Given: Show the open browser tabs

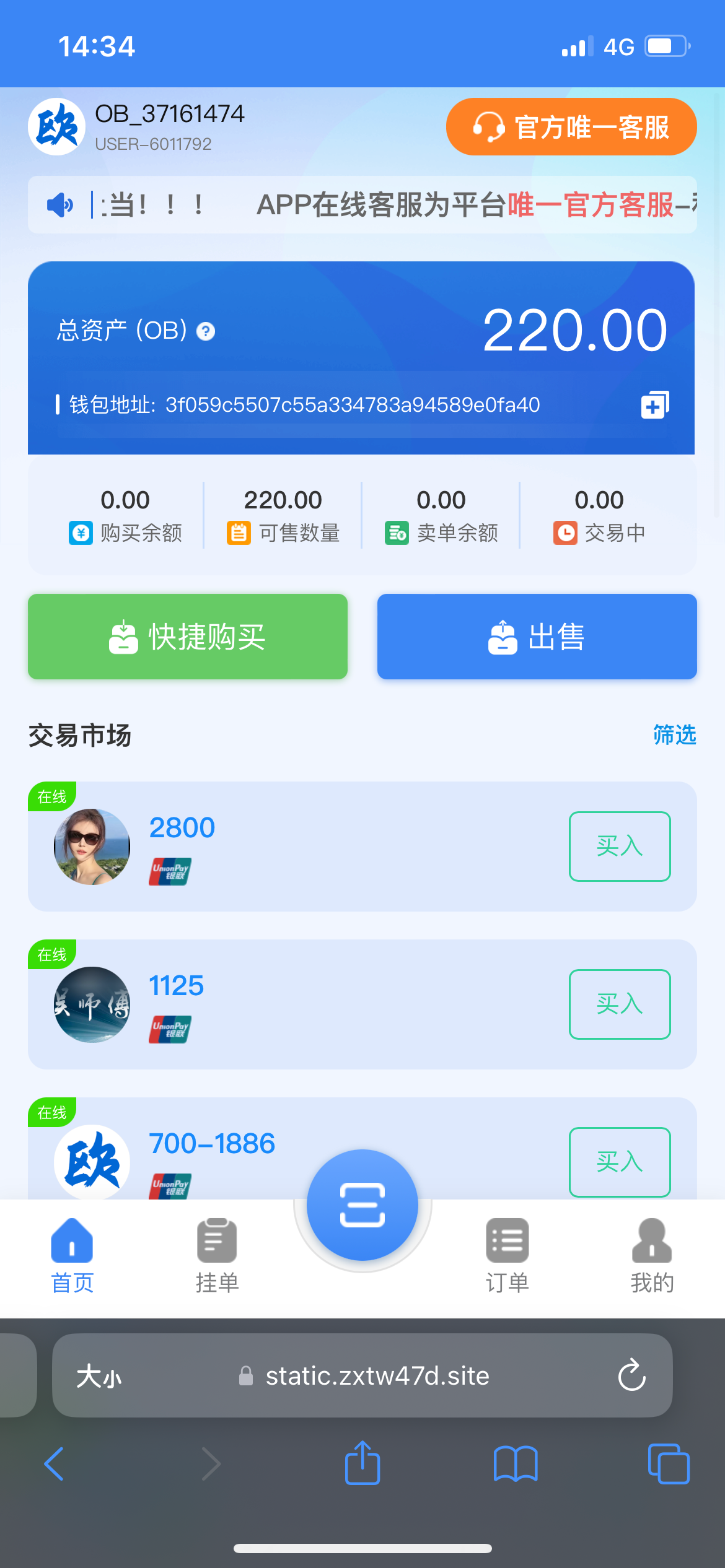Looking at the screenshot, I should tap(668, 1464).
